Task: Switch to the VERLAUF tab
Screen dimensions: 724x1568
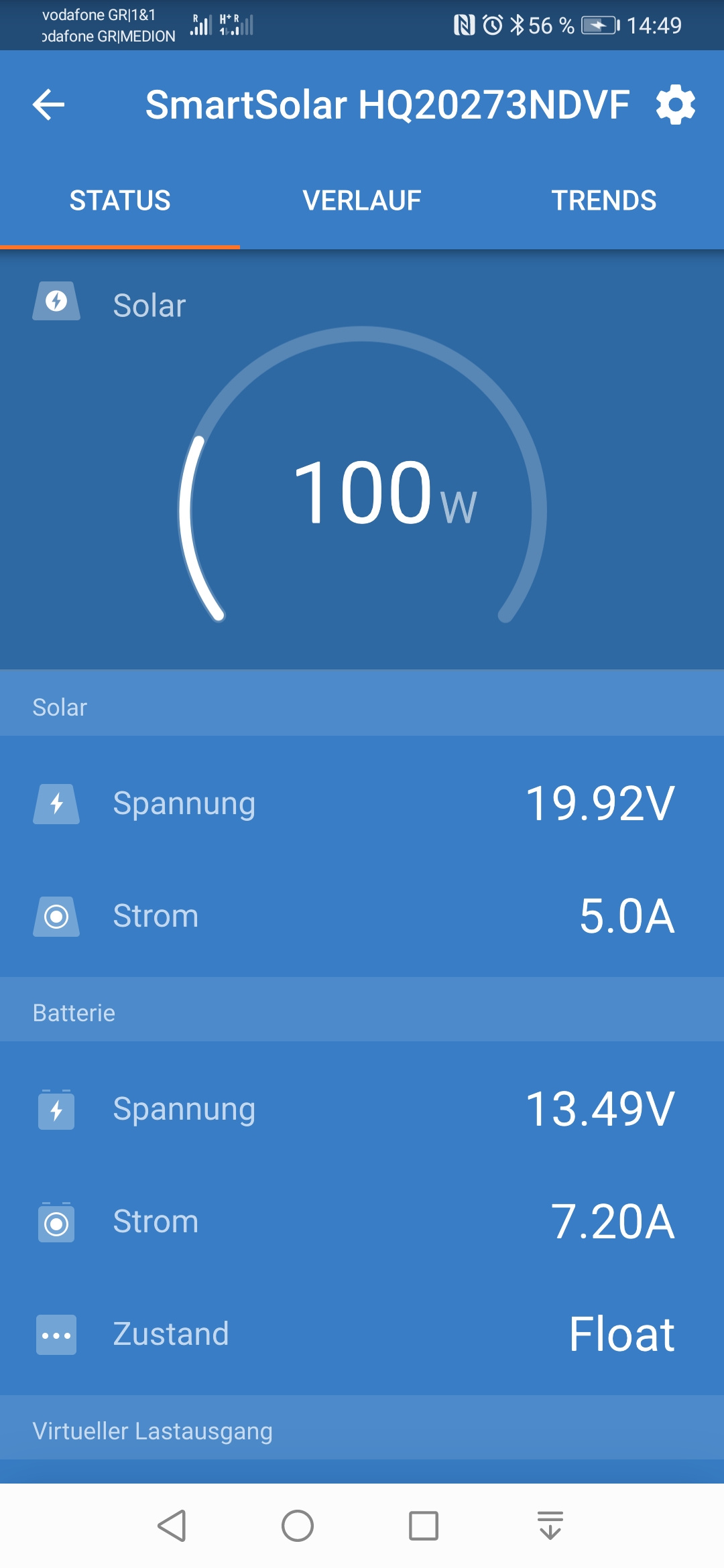Action: 362,200
